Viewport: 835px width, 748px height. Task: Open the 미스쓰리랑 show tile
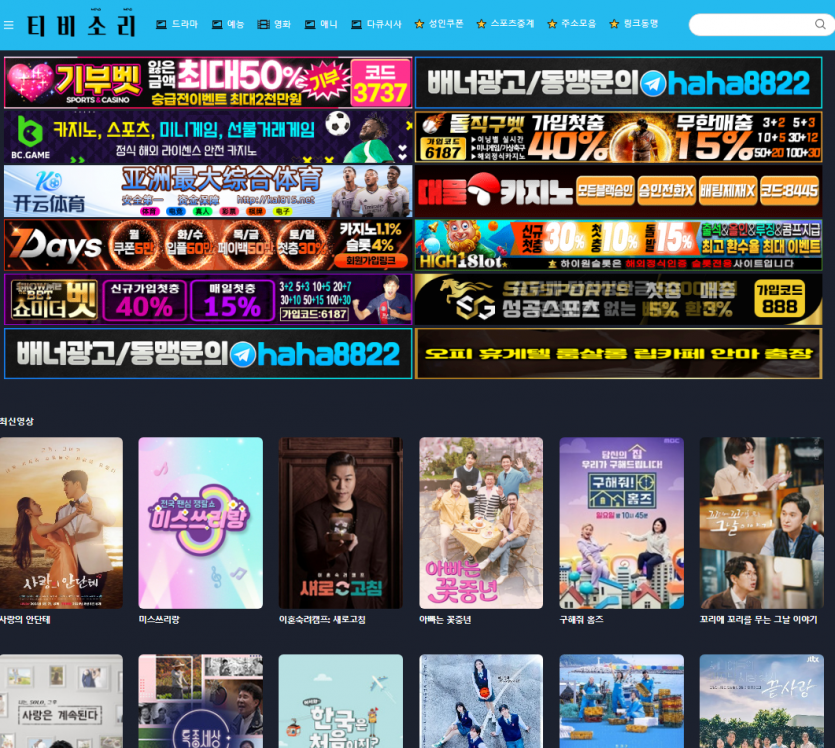tap(200, 523)
